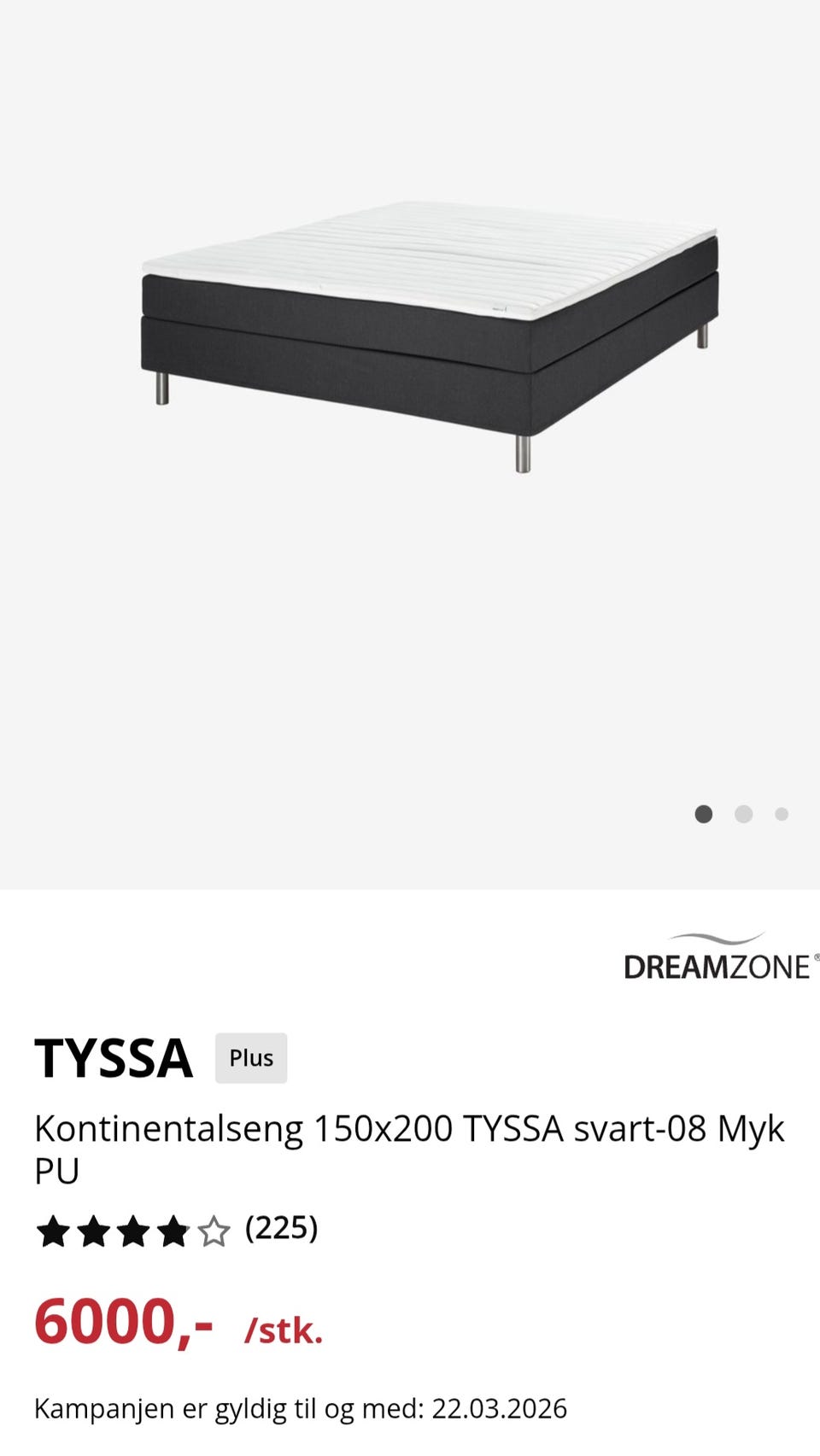Jump to the second product photo dot
Image resolution: width=820 pixels, height=1456 pixels.
point(744,814)
